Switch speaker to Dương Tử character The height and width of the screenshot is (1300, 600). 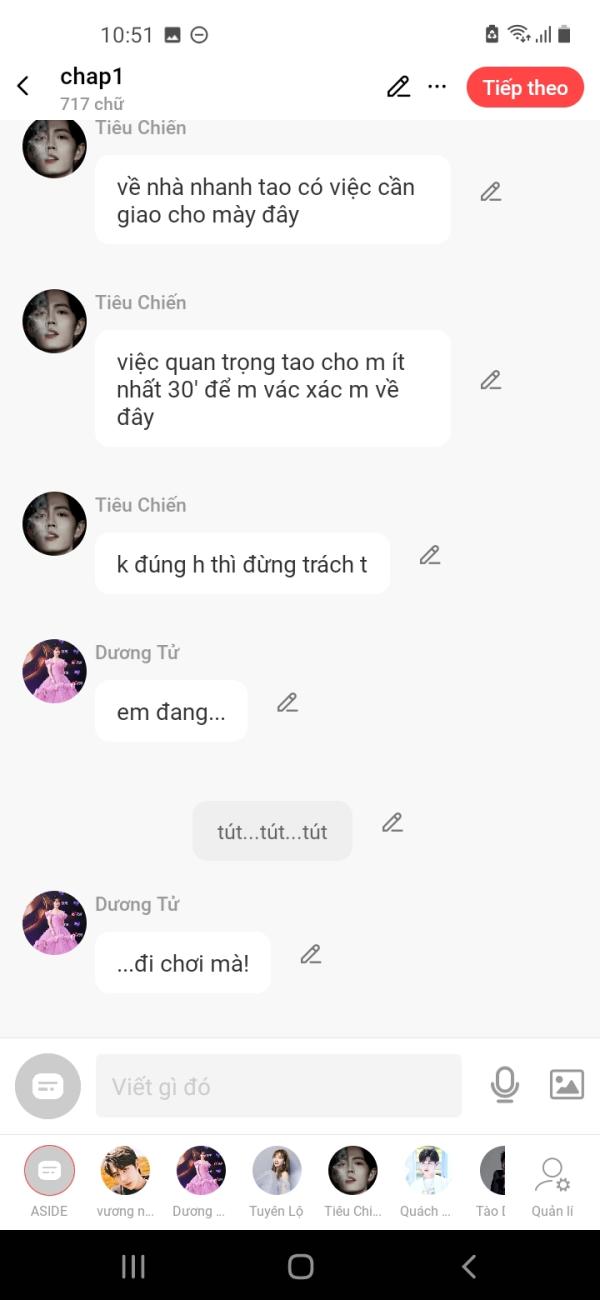[201, 1171]
